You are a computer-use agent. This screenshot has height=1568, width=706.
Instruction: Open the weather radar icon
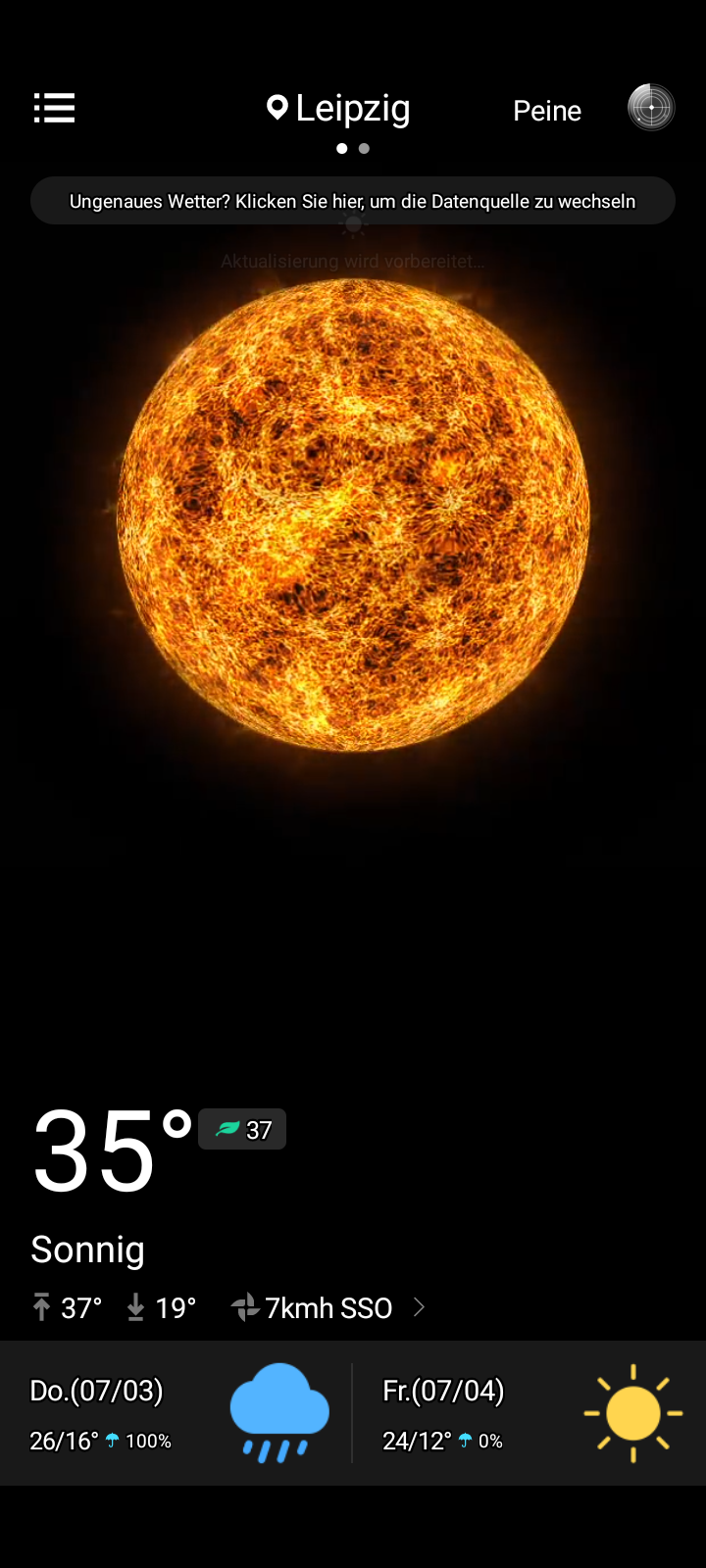click(x=651, y=108)
